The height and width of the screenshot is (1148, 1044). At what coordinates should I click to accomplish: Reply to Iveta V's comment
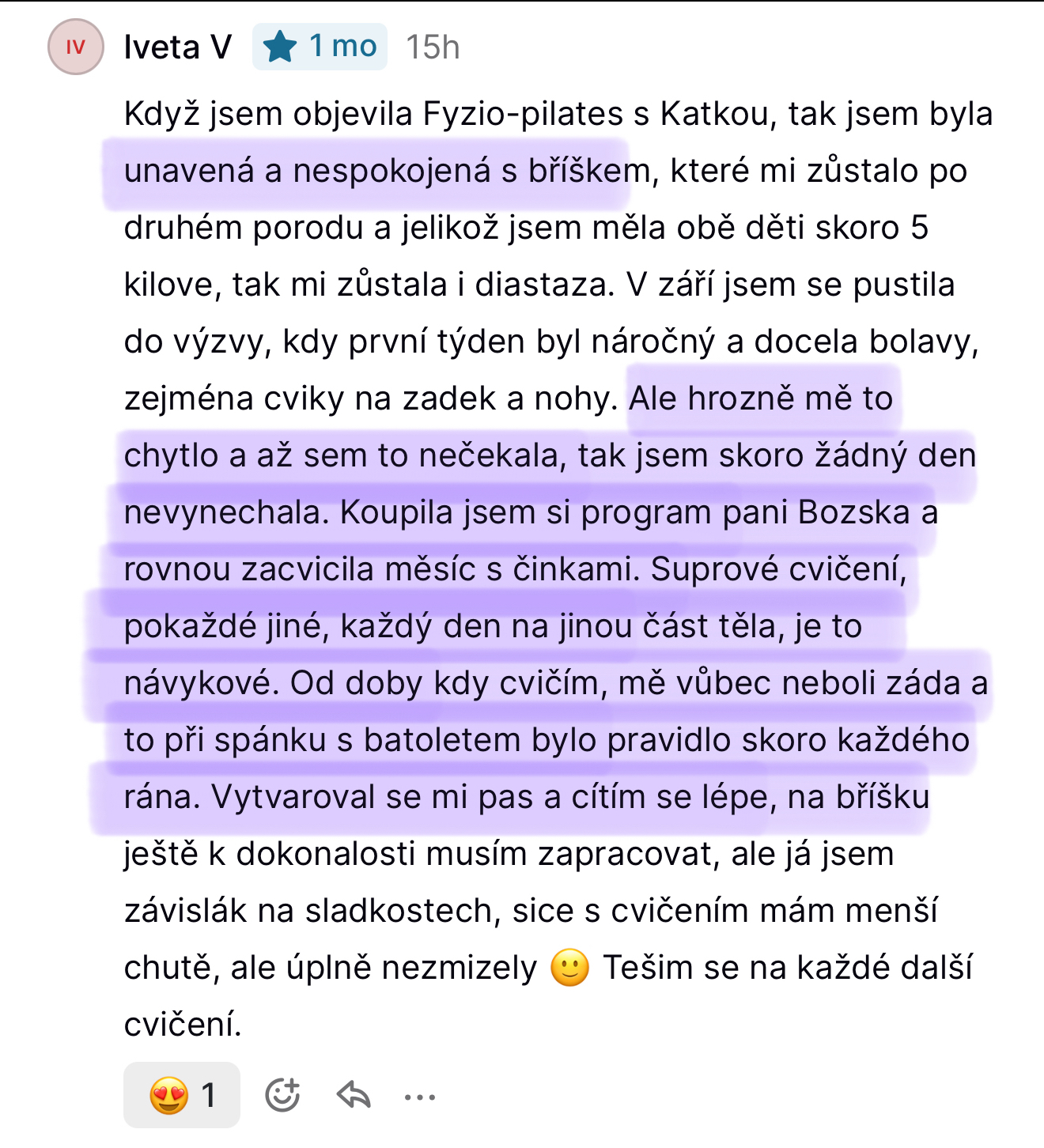point(354,1095)
